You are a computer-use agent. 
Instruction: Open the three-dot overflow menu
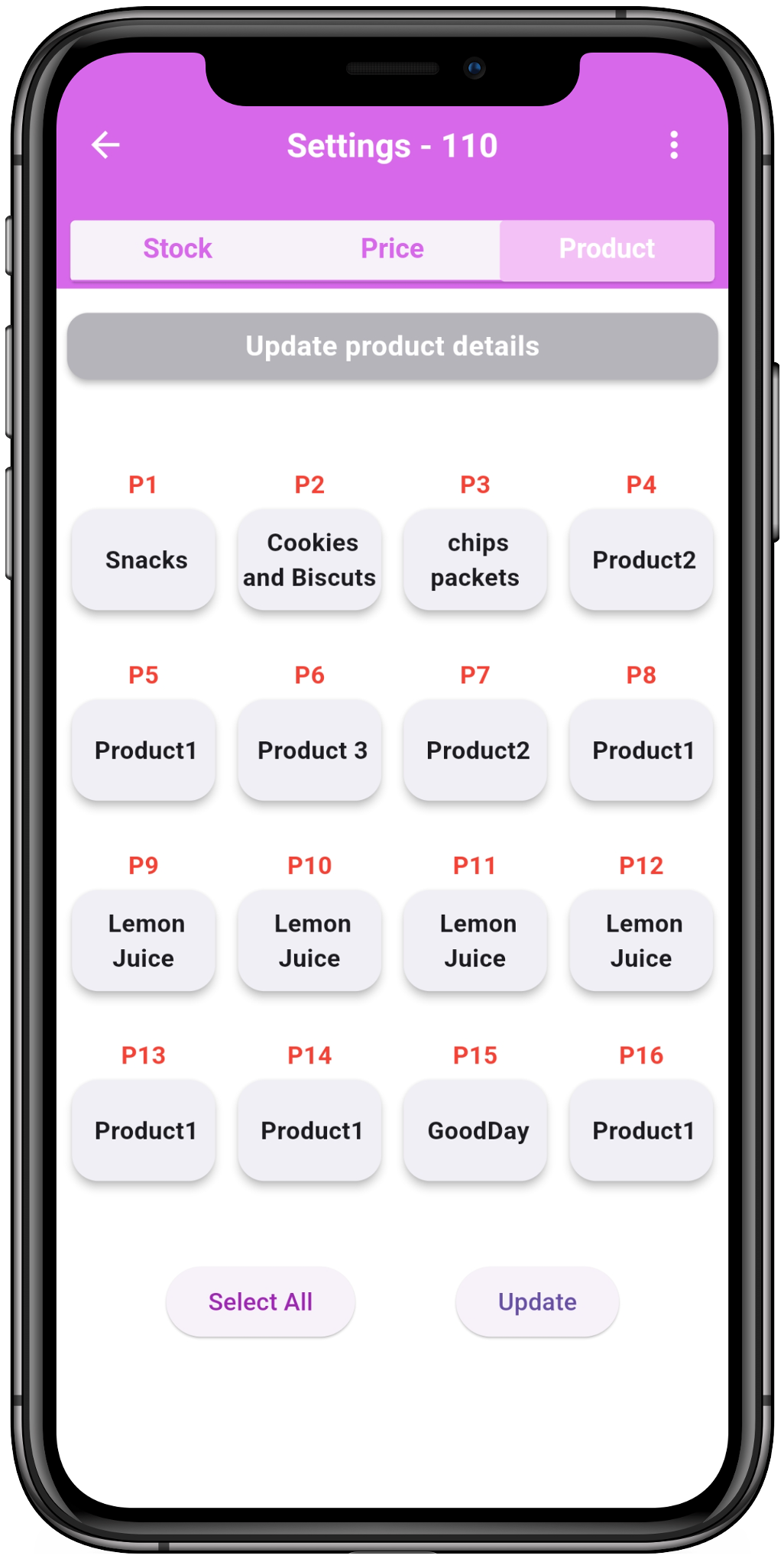tap(673, 145)
